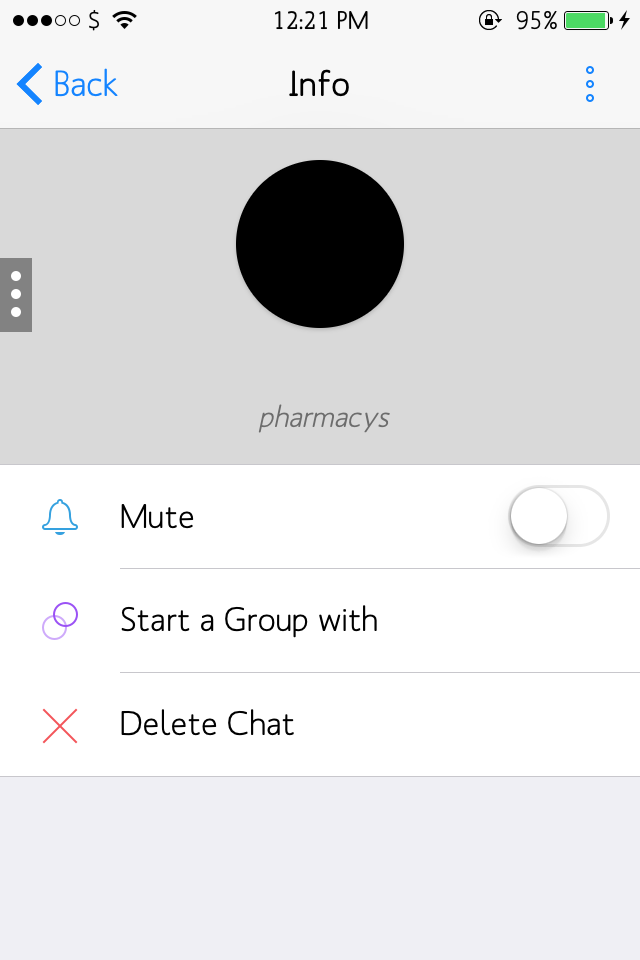Start a Group with this contact
640x960 pixels.
[249, 620]
